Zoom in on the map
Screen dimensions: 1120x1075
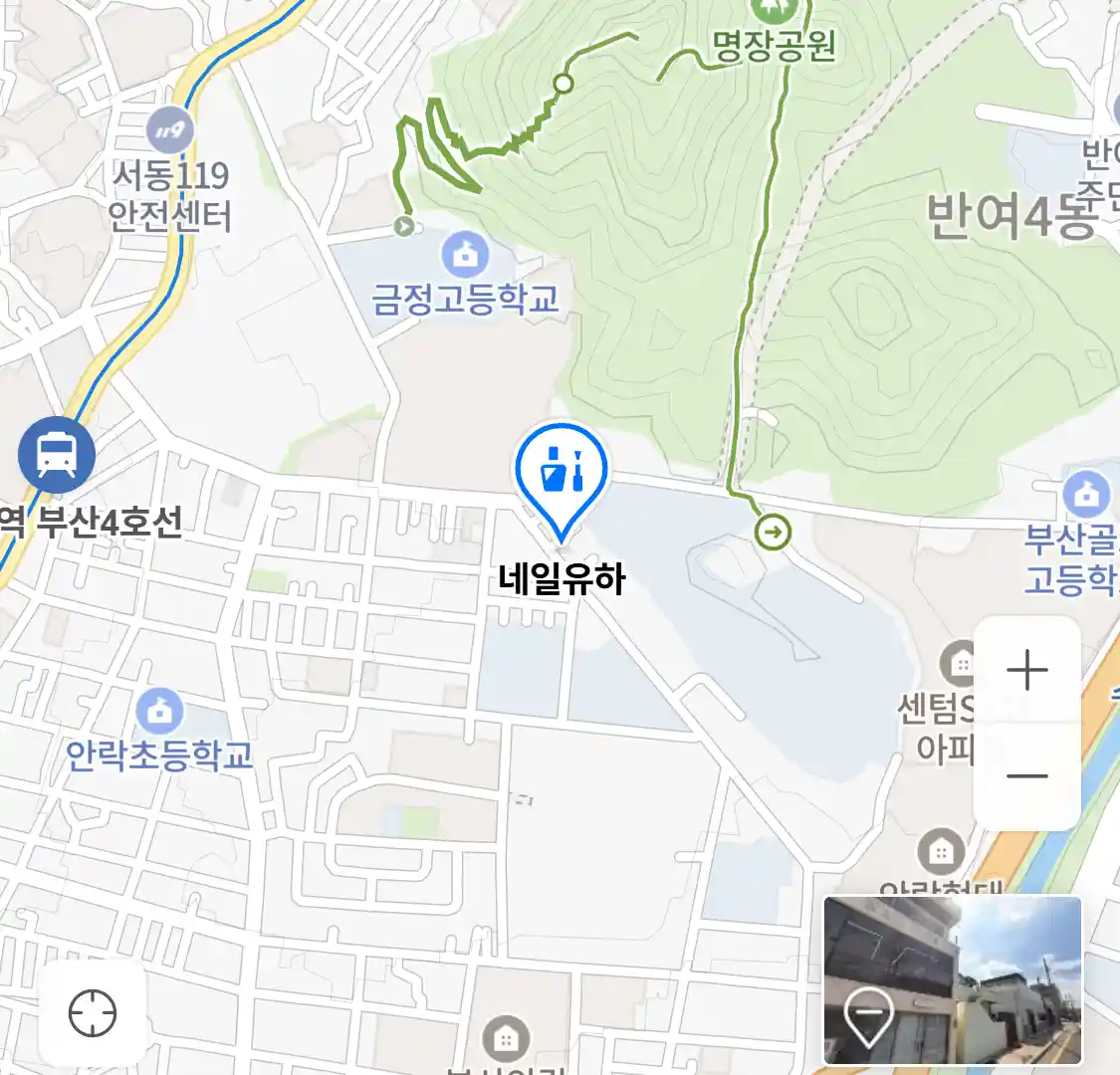[1026, 671]
